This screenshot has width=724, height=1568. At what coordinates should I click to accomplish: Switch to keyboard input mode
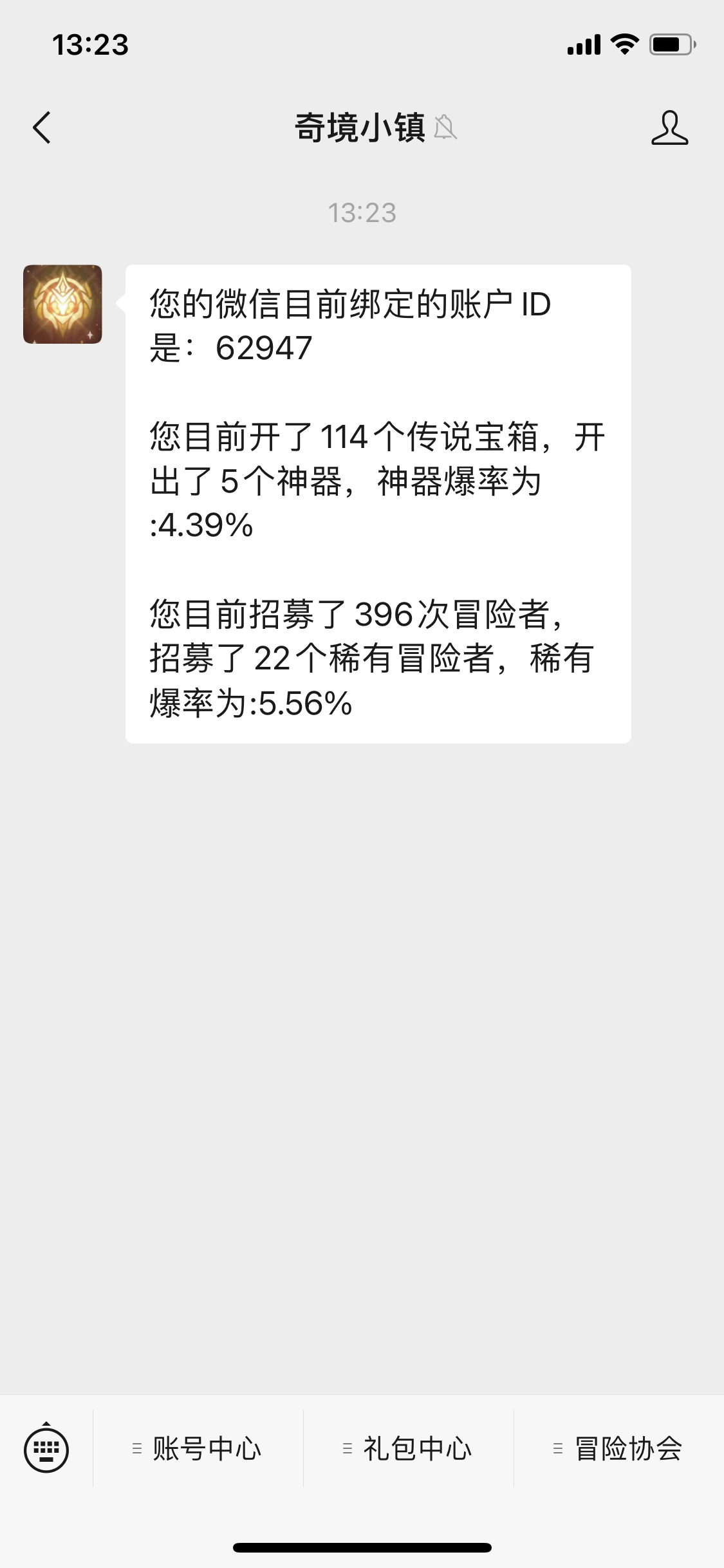pos(46,1450)
